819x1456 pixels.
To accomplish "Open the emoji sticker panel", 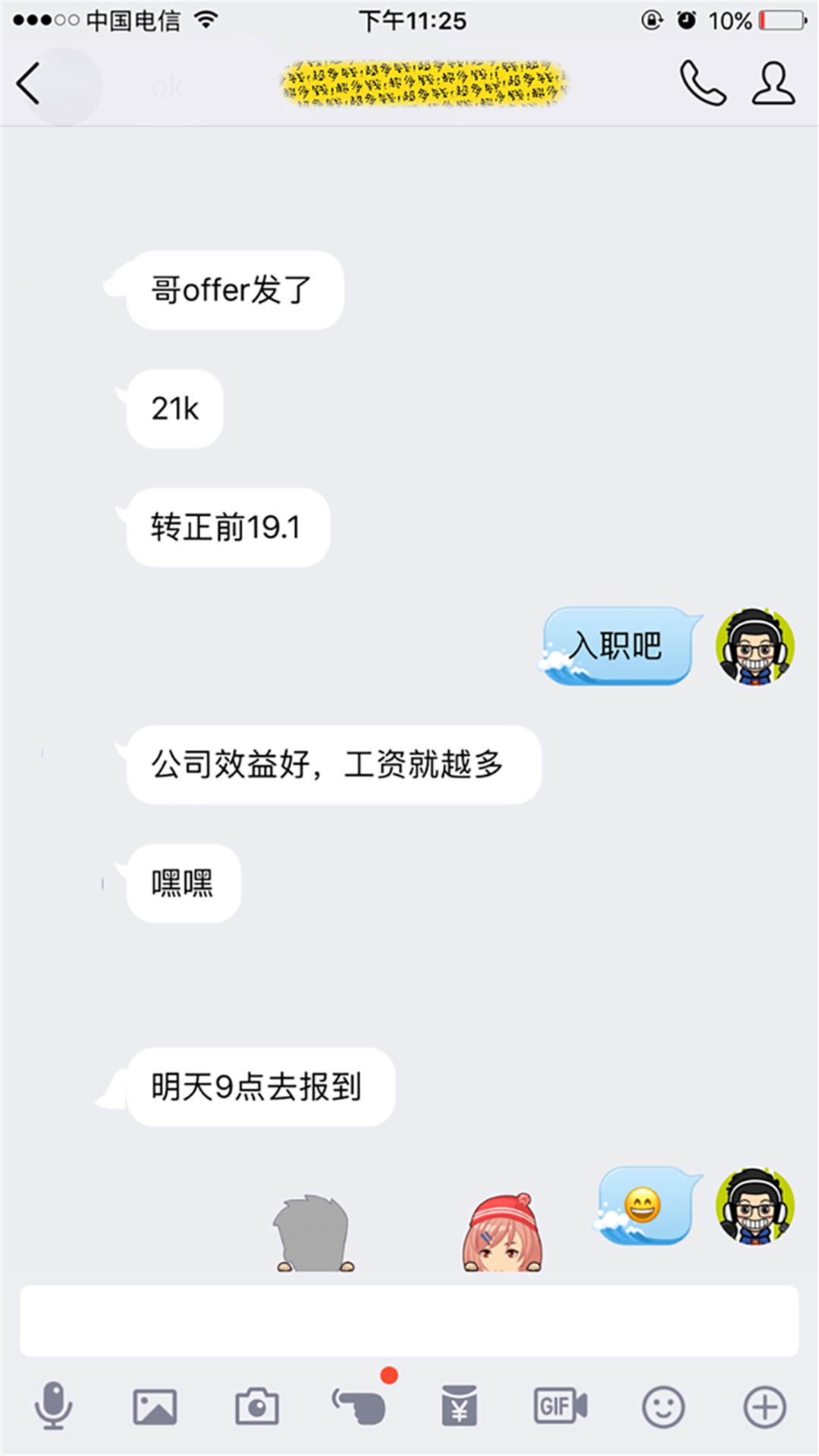I will coord(663,1407).
